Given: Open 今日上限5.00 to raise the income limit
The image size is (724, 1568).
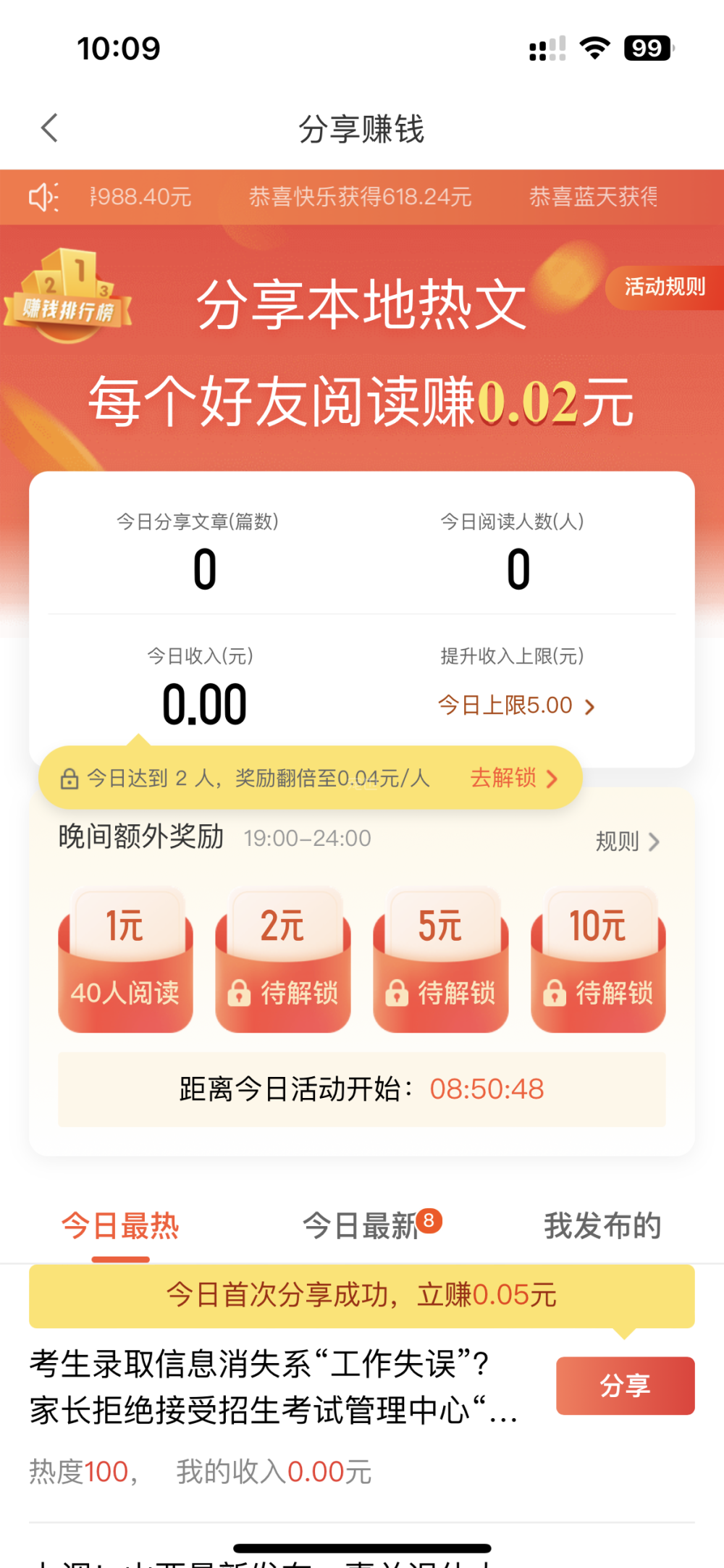Looking at the screenshot, I should [x=515, y=705].
